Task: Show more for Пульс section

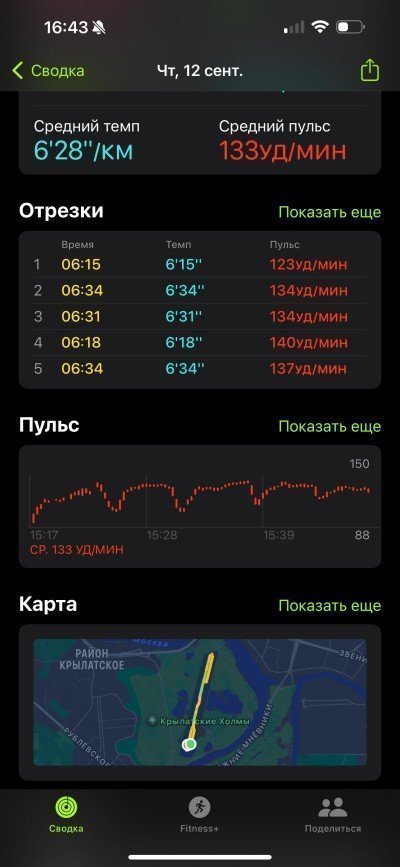Action: 330,426
